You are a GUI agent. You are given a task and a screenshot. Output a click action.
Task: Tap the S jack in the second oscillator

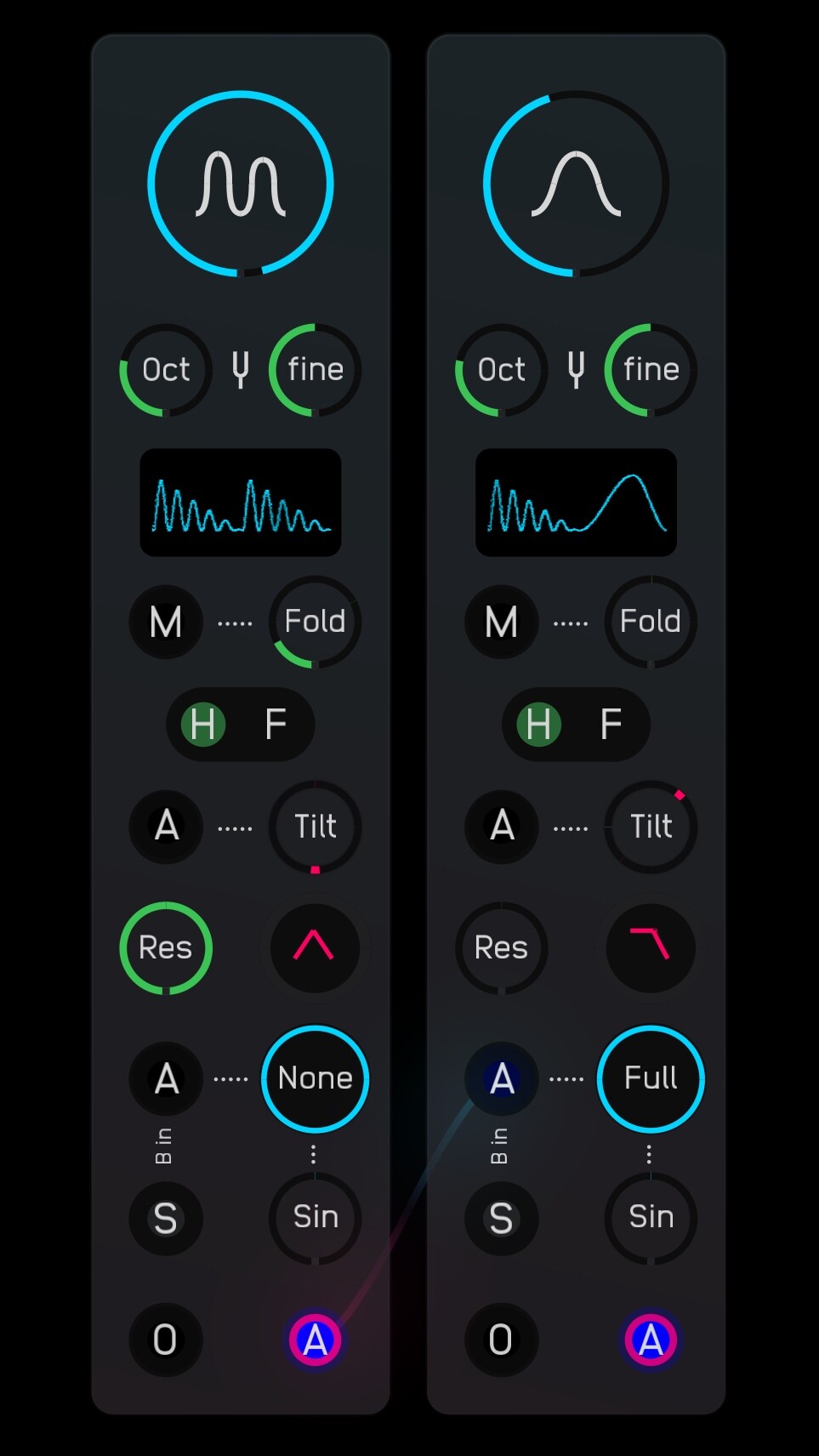(x=502, y=1218)
